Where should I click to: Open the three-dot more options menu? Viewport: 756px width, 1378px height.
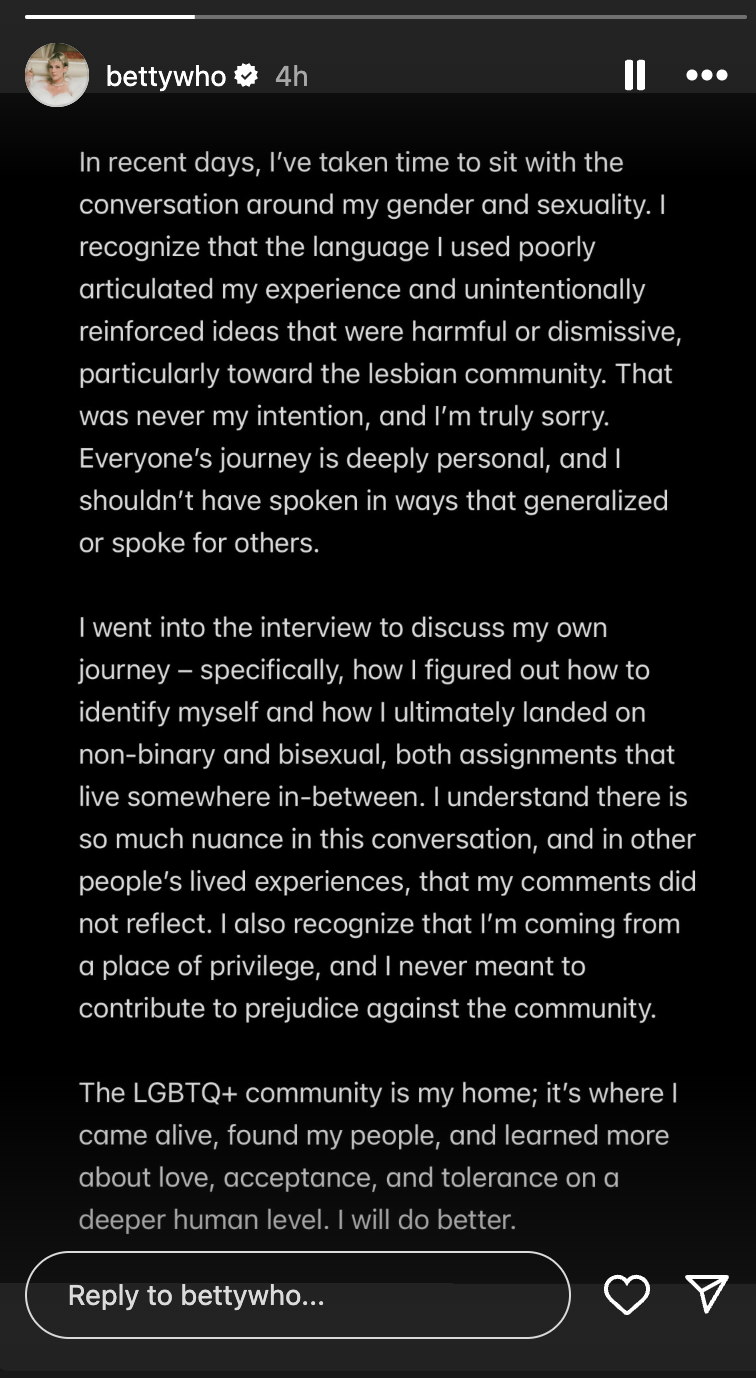706,75
